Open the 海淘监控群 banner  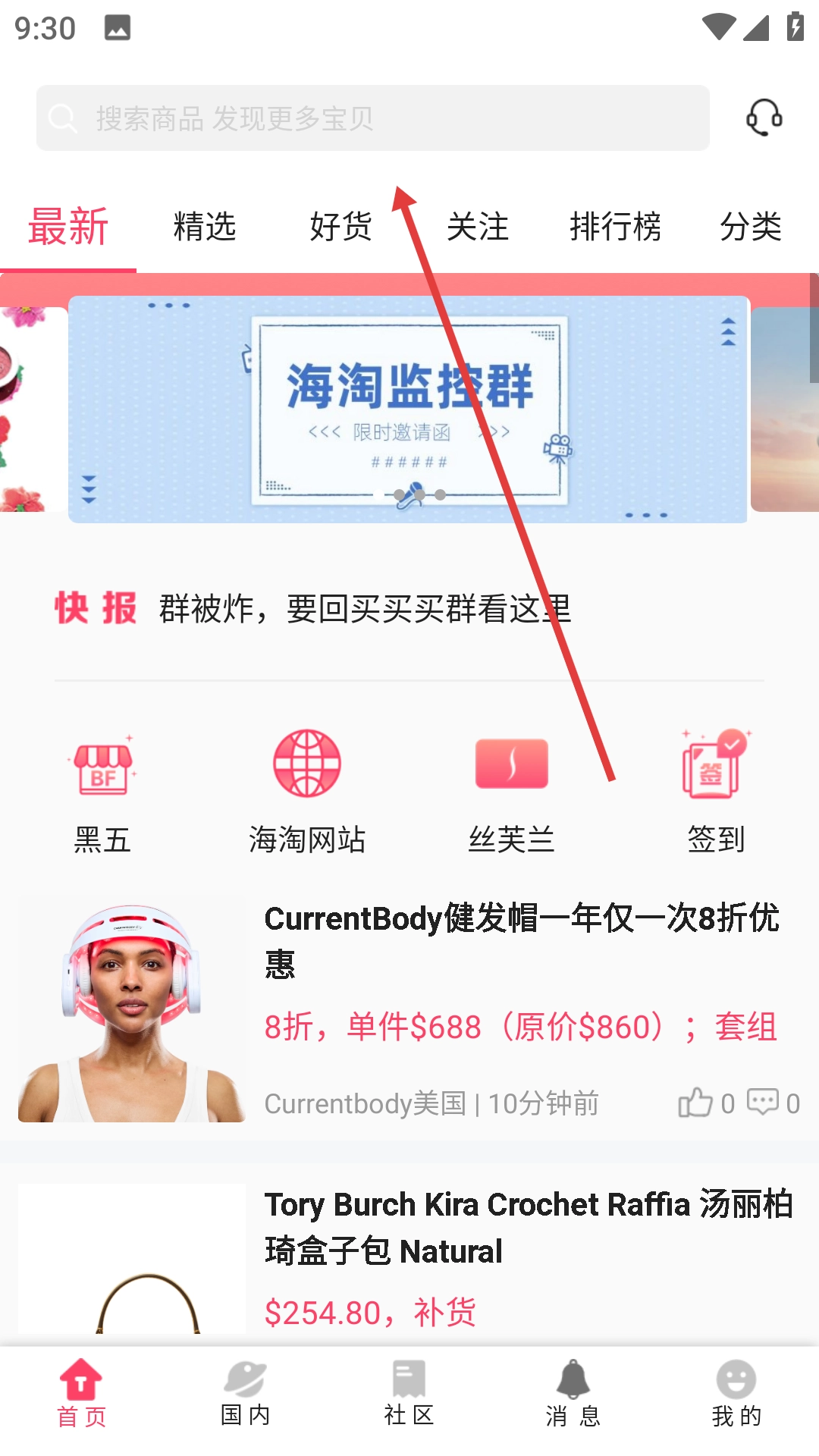pyautogui.click(x=408, y=409)
